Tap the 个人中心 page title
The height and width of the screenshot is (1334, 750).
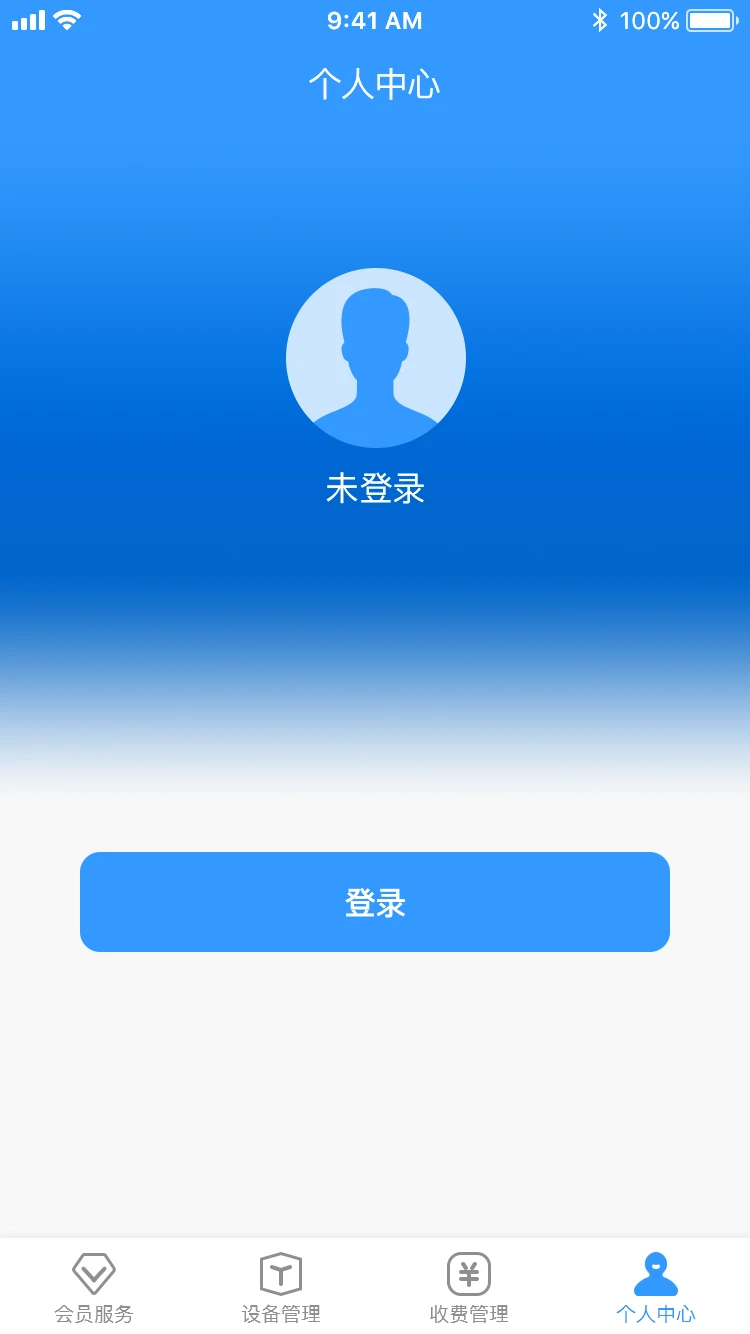point(375,85)
